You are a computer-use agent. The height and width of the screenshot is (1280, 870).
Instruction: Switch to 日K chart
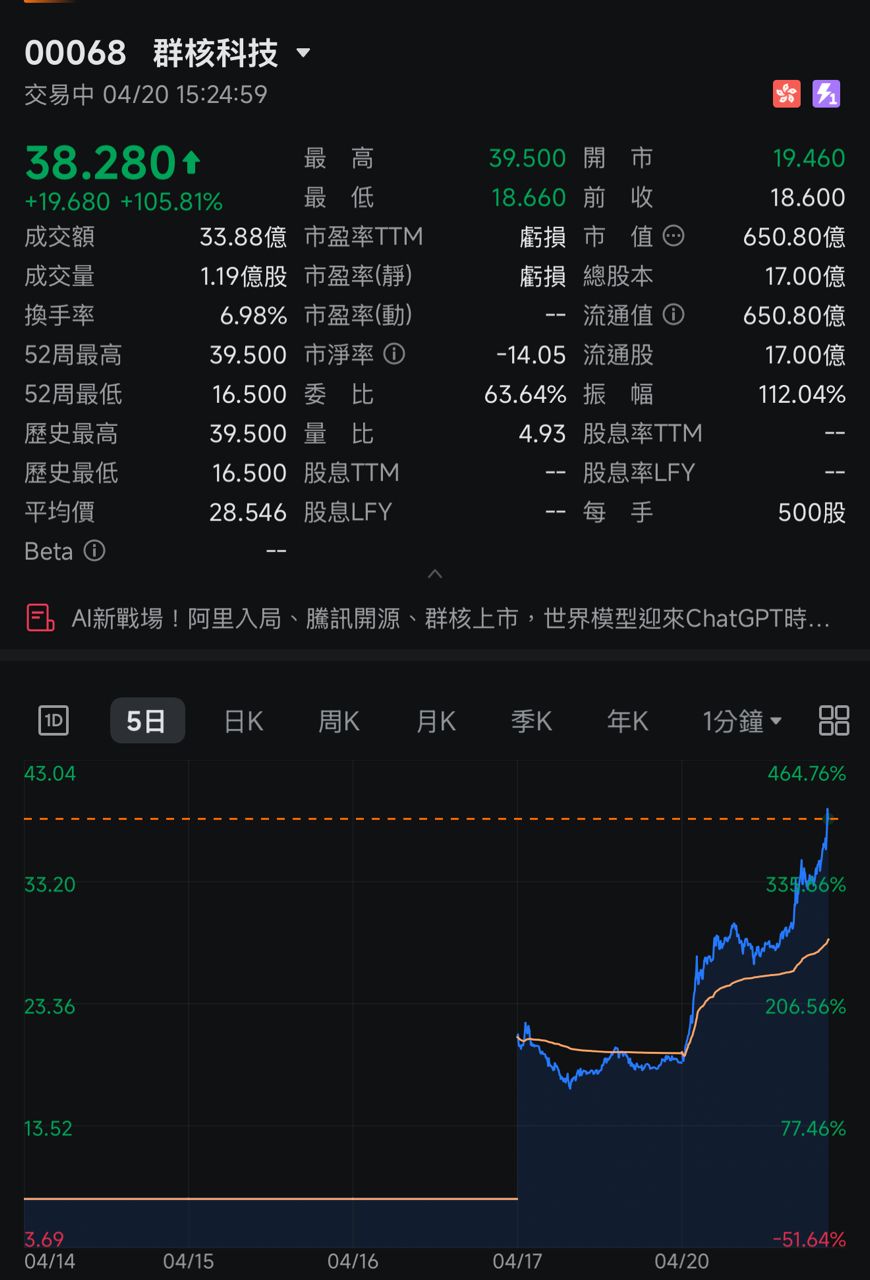click(x=243, y=721)
